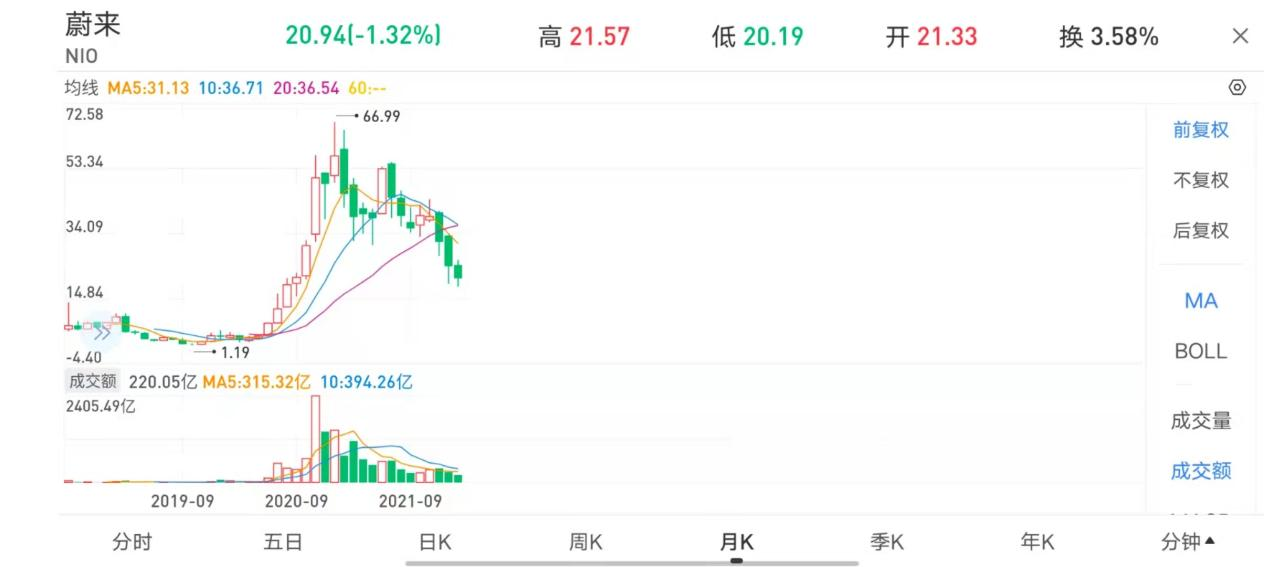Switch to the 日K tab

point(434,542)
